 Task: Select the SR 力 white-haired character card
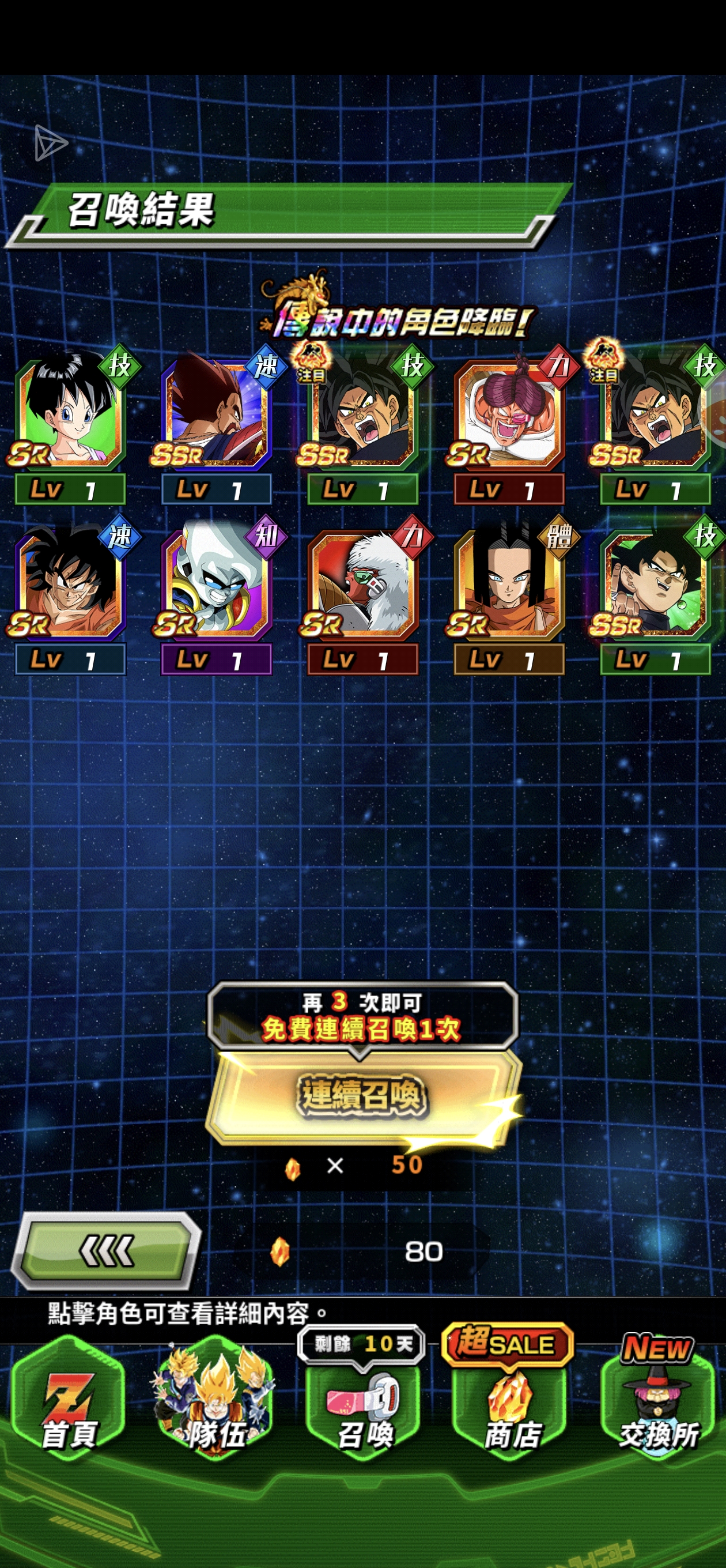362,586
